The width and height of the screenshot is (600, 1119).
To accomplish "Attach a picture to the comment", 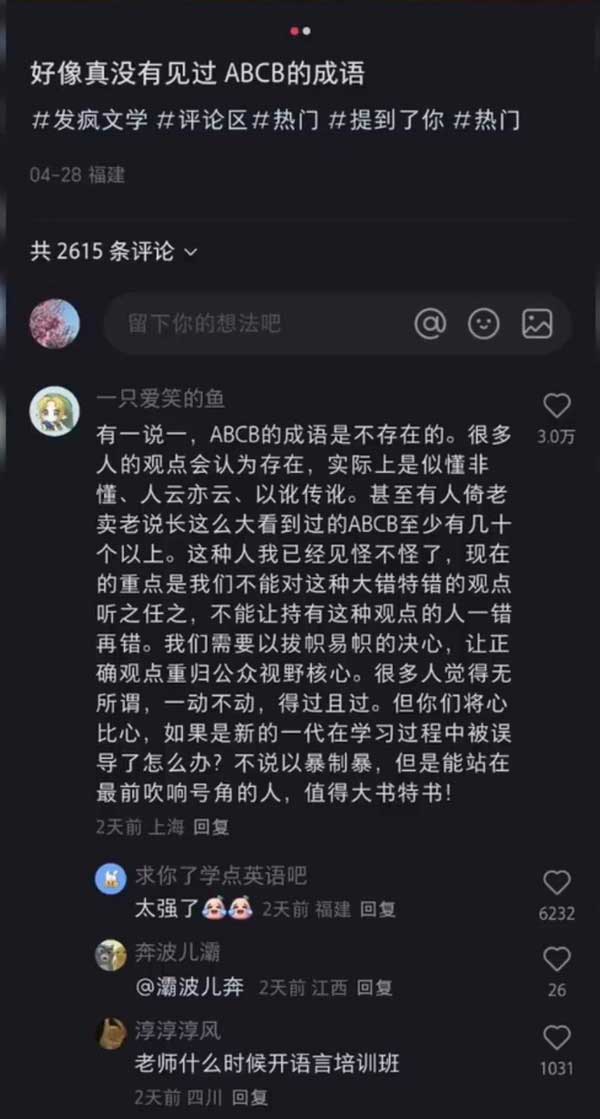I will [537, 323].
